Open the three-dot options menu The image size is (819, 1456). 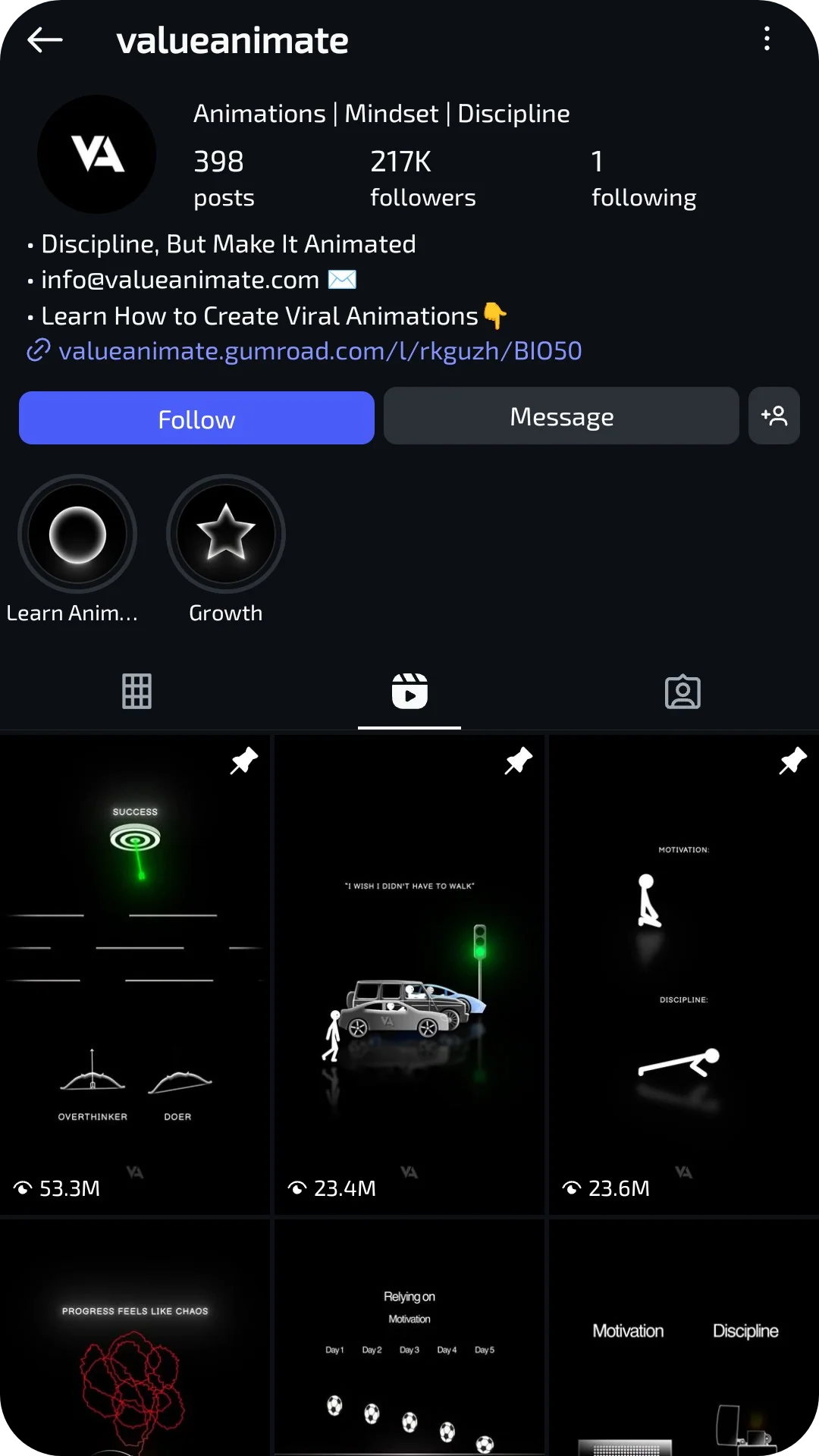tap(767, 39)
